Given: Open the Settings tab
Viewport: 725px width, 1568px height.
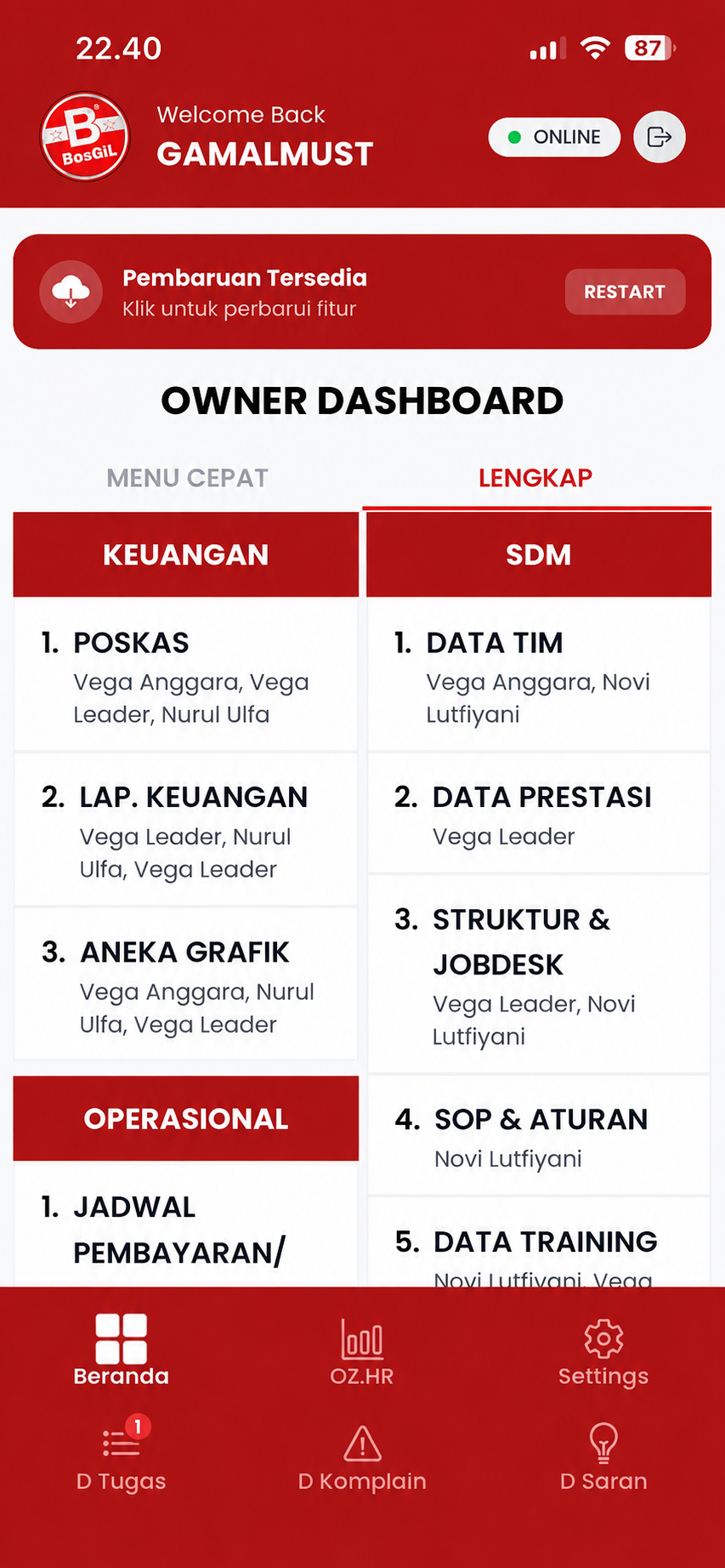Looking at the screenshot, I should tap(603, 1350).
